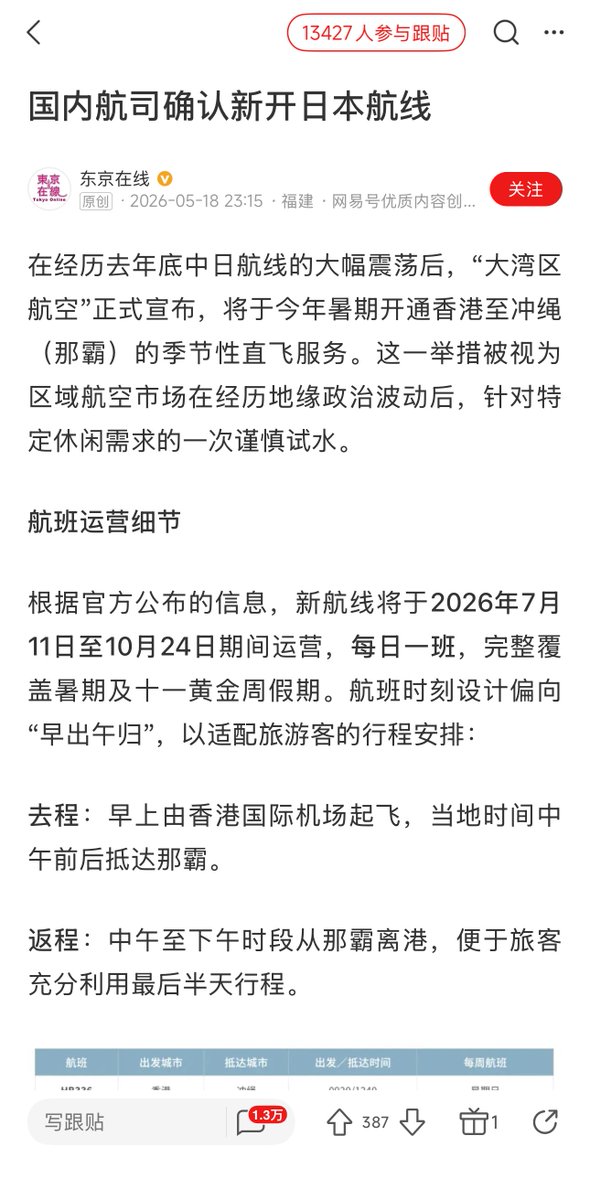The height and width of the screenshot is (1200, 590).
Task: Open 东京在线 author avatar
Action: tap(48, 189)
